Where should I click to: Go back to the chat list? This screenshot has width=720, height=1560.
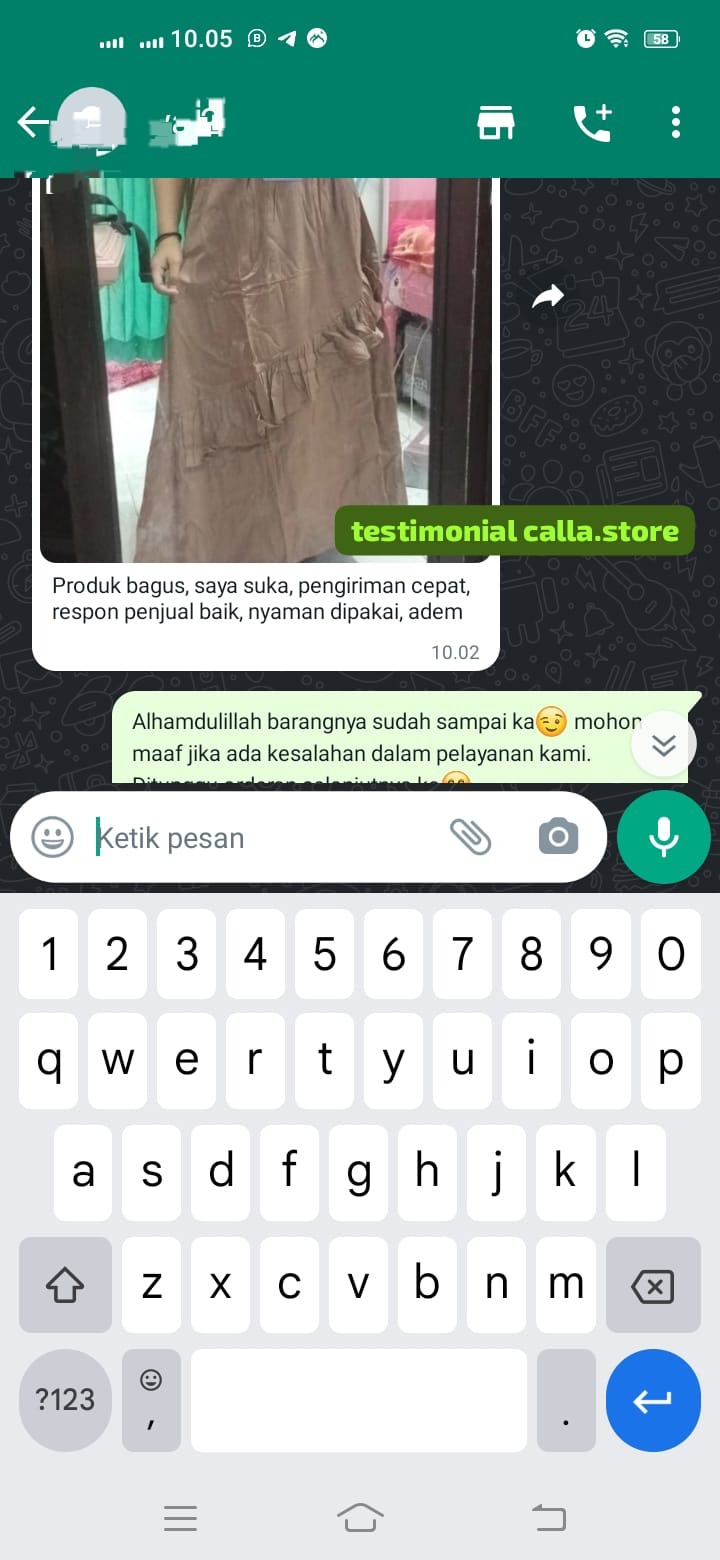(33, 122)
